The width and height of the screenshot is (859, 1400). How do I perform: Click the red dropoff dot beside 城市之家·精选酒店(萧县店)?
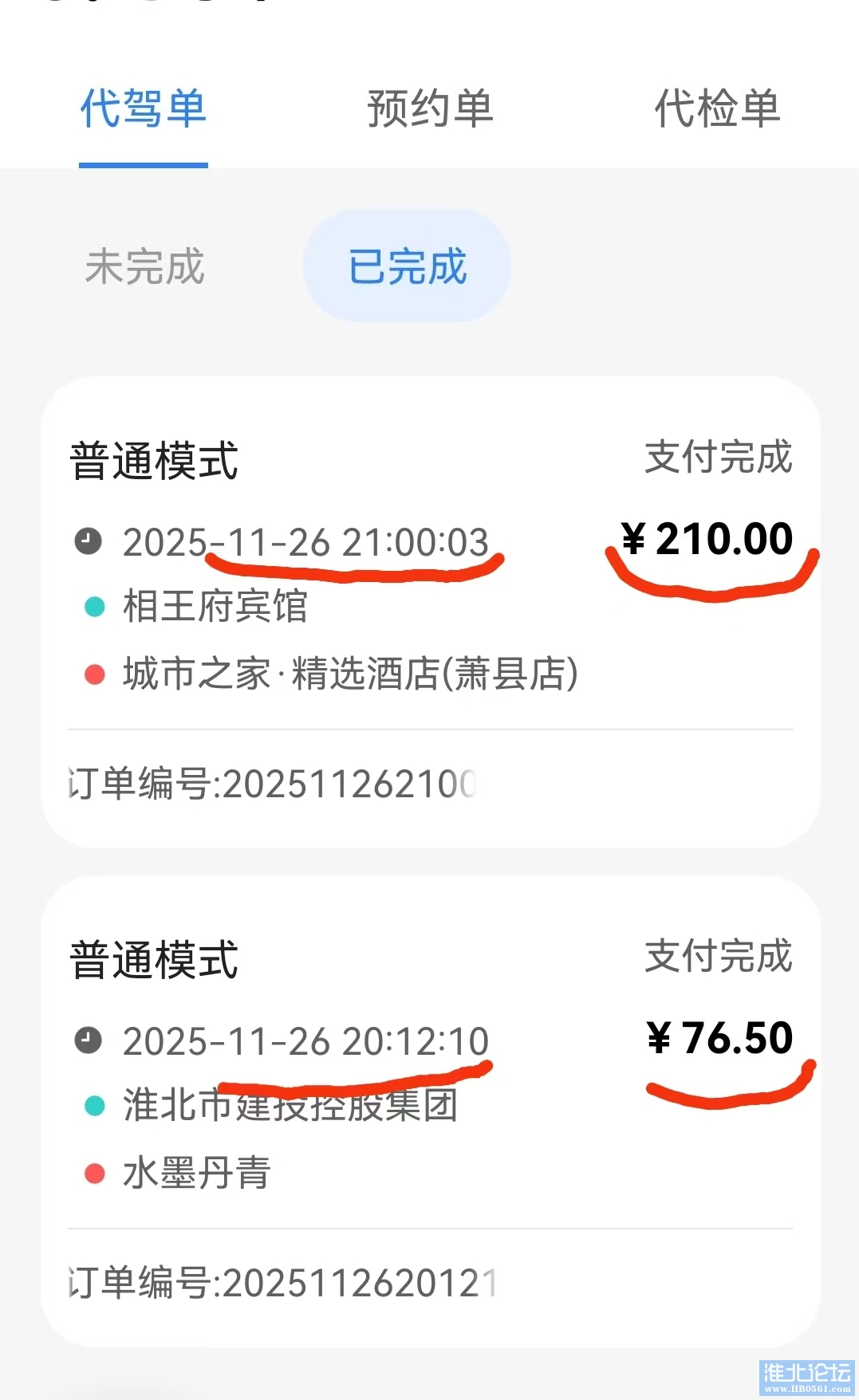pyautogui.click(x=93, y=674)
